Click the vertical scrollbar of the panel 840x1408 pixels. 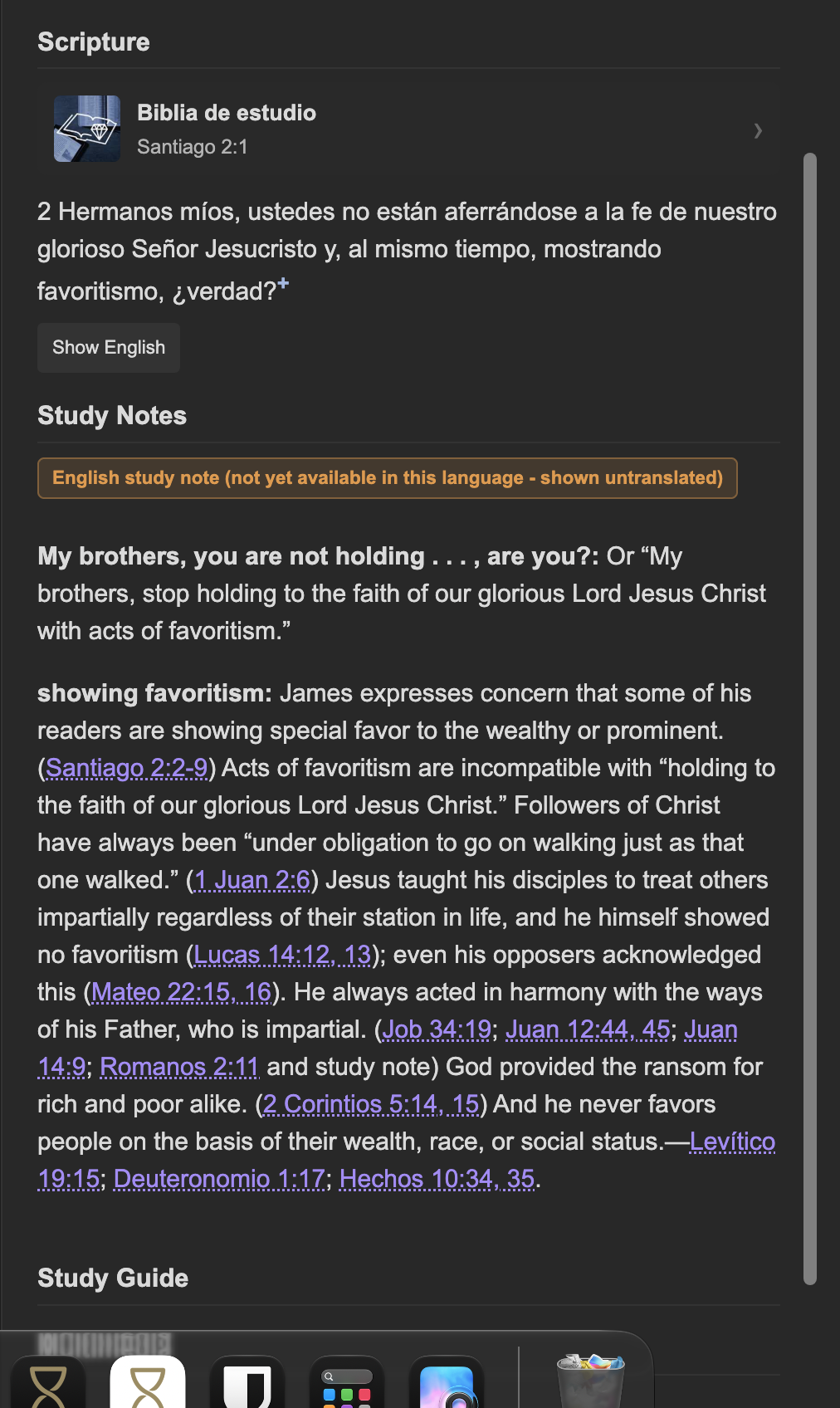pyautogui.click(x=810, y=719)
